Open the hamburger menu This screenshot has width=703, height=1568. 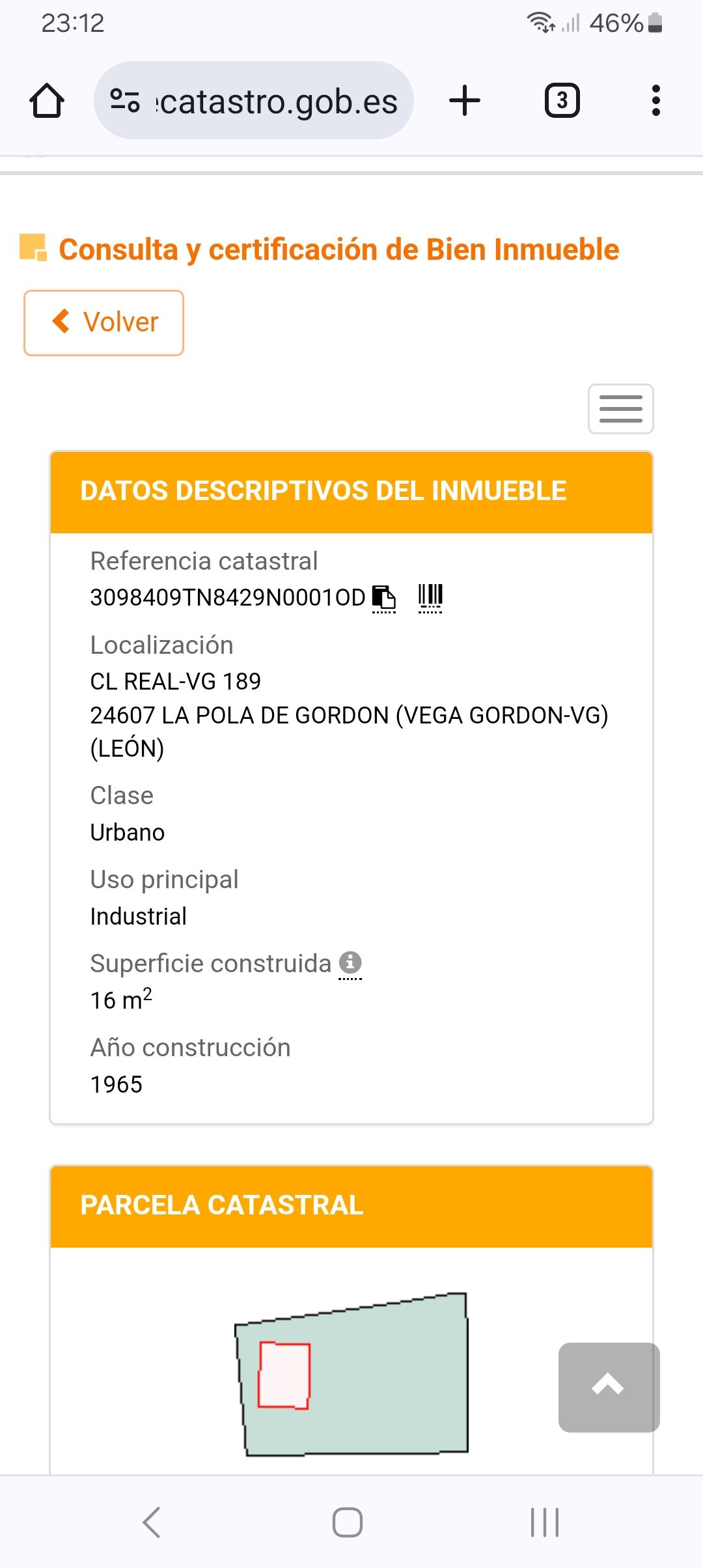coord(620,409)
